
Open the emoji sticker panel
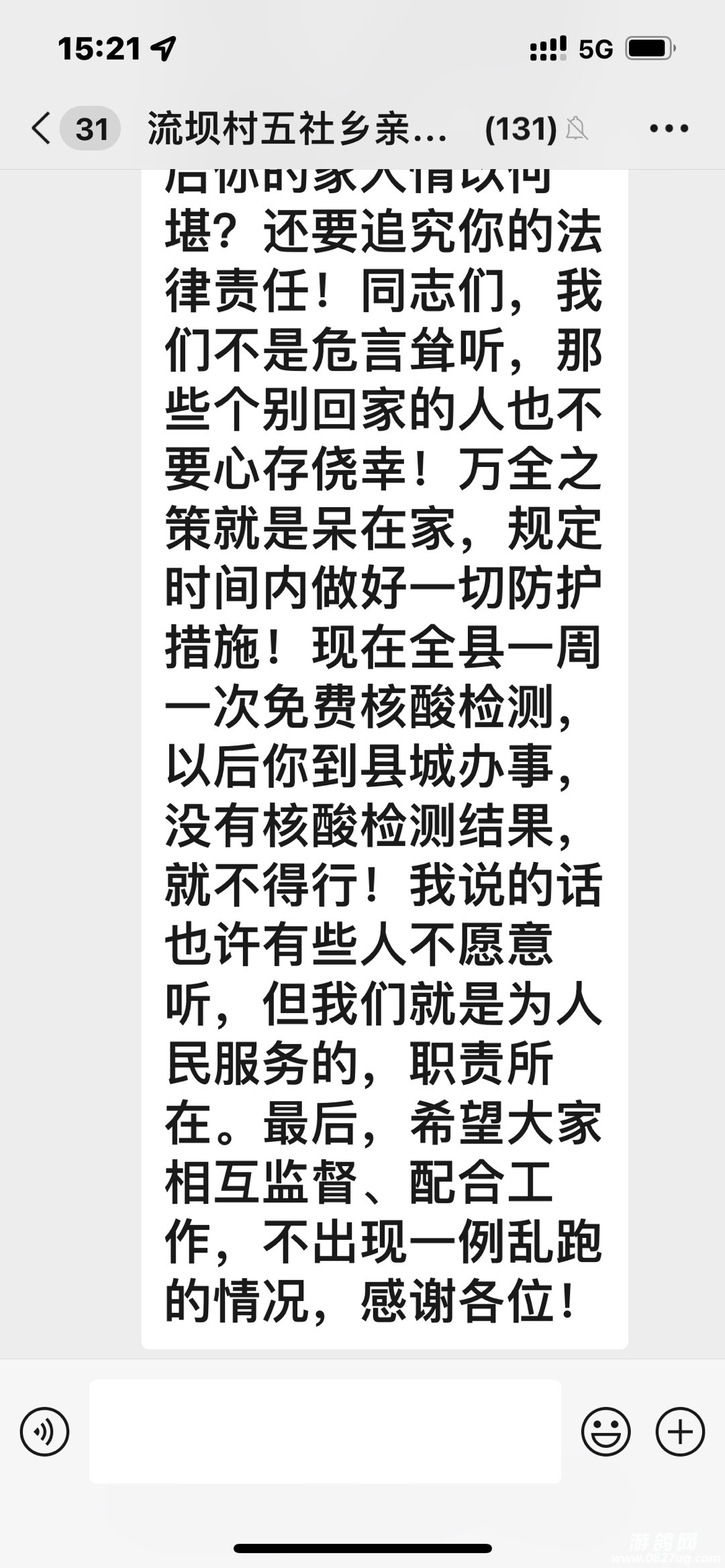coord(606,1431)
